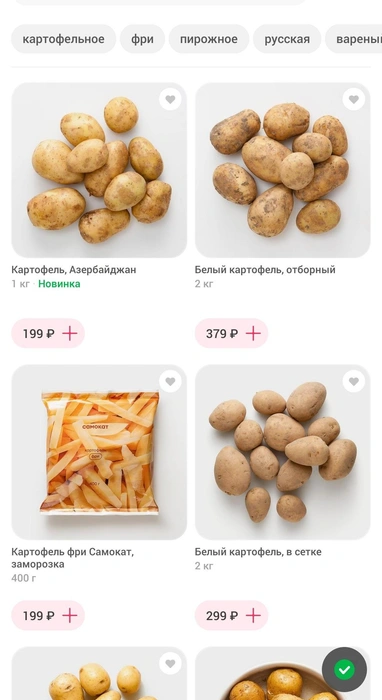Tap the фри suggestion chip

click(x=142, y=39)
